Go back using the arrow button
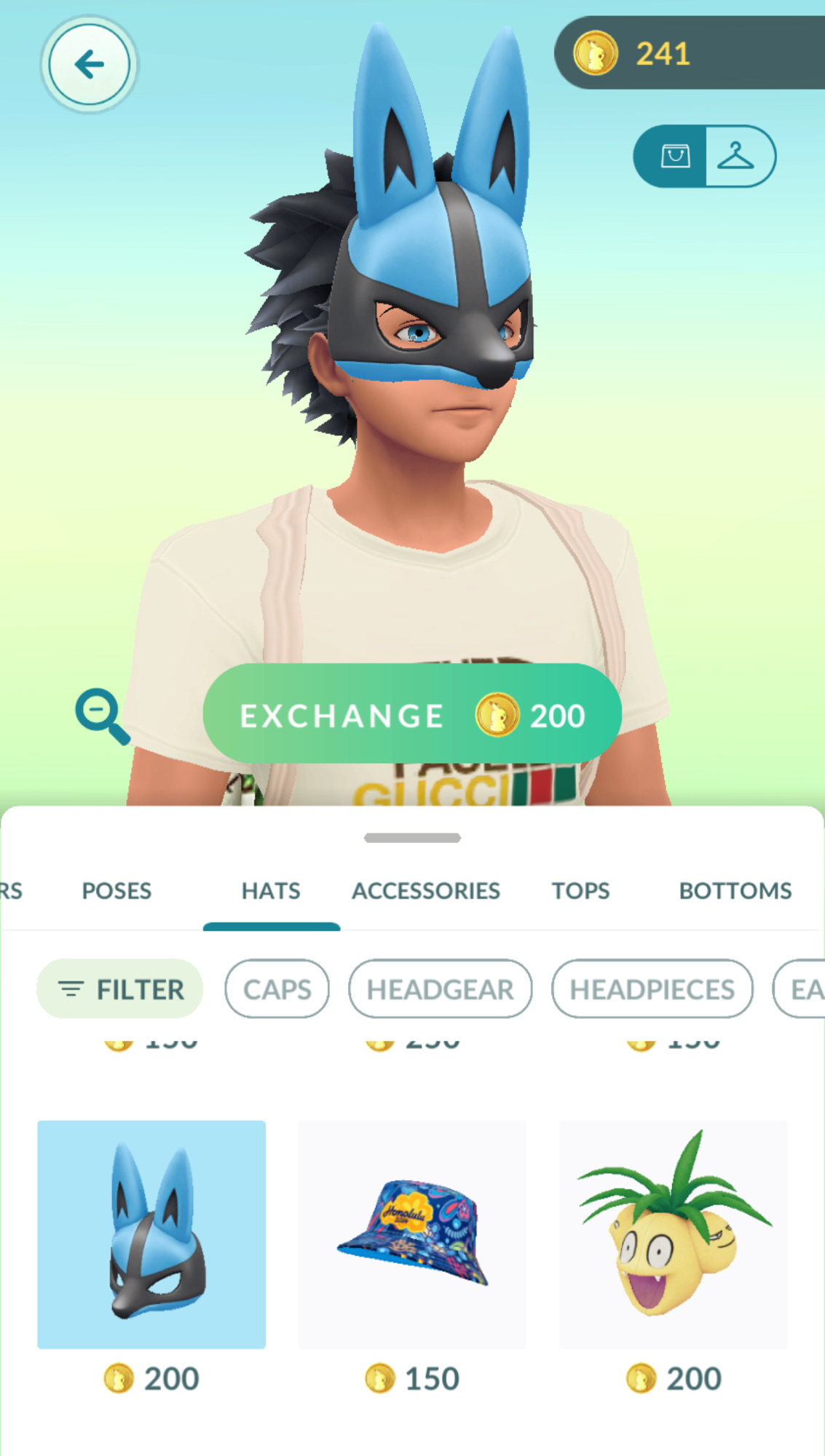825x1456 pixels. [89, 64]
